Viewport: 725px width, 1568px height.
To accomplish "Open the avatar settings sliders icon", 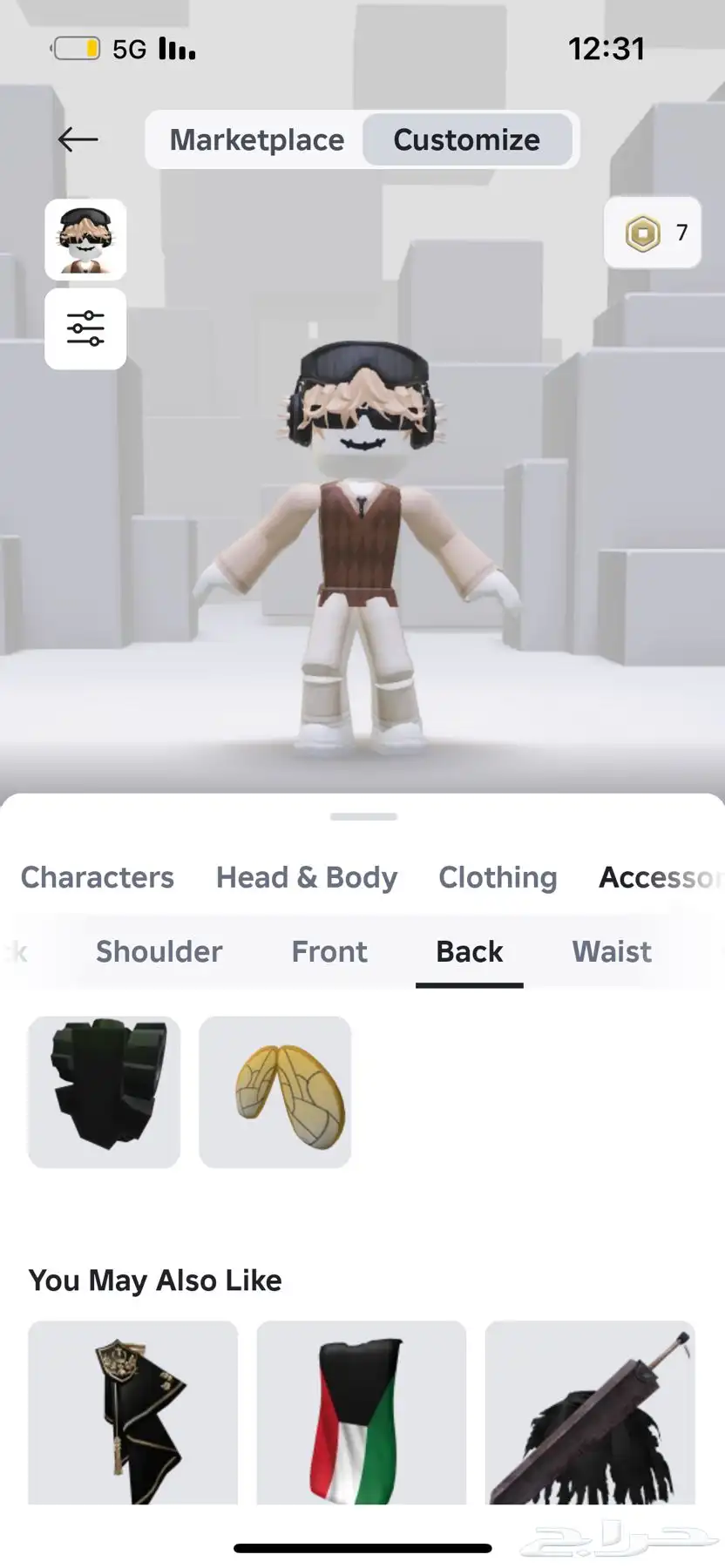I will [85, 328].
